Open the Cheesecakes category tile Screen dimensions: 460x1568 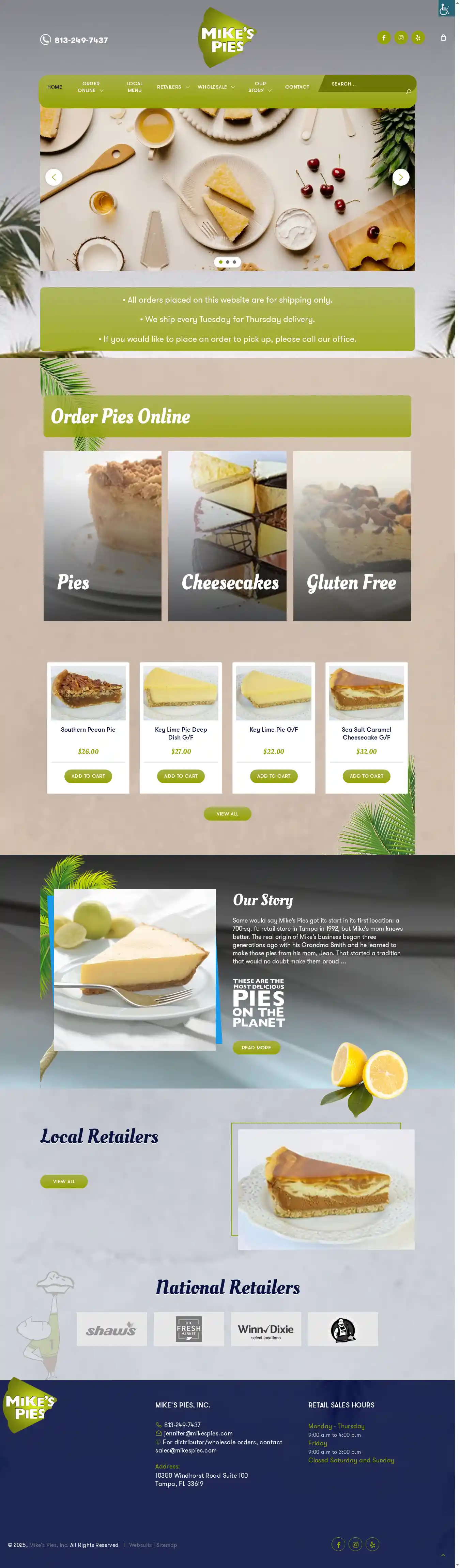coord(227,536)
